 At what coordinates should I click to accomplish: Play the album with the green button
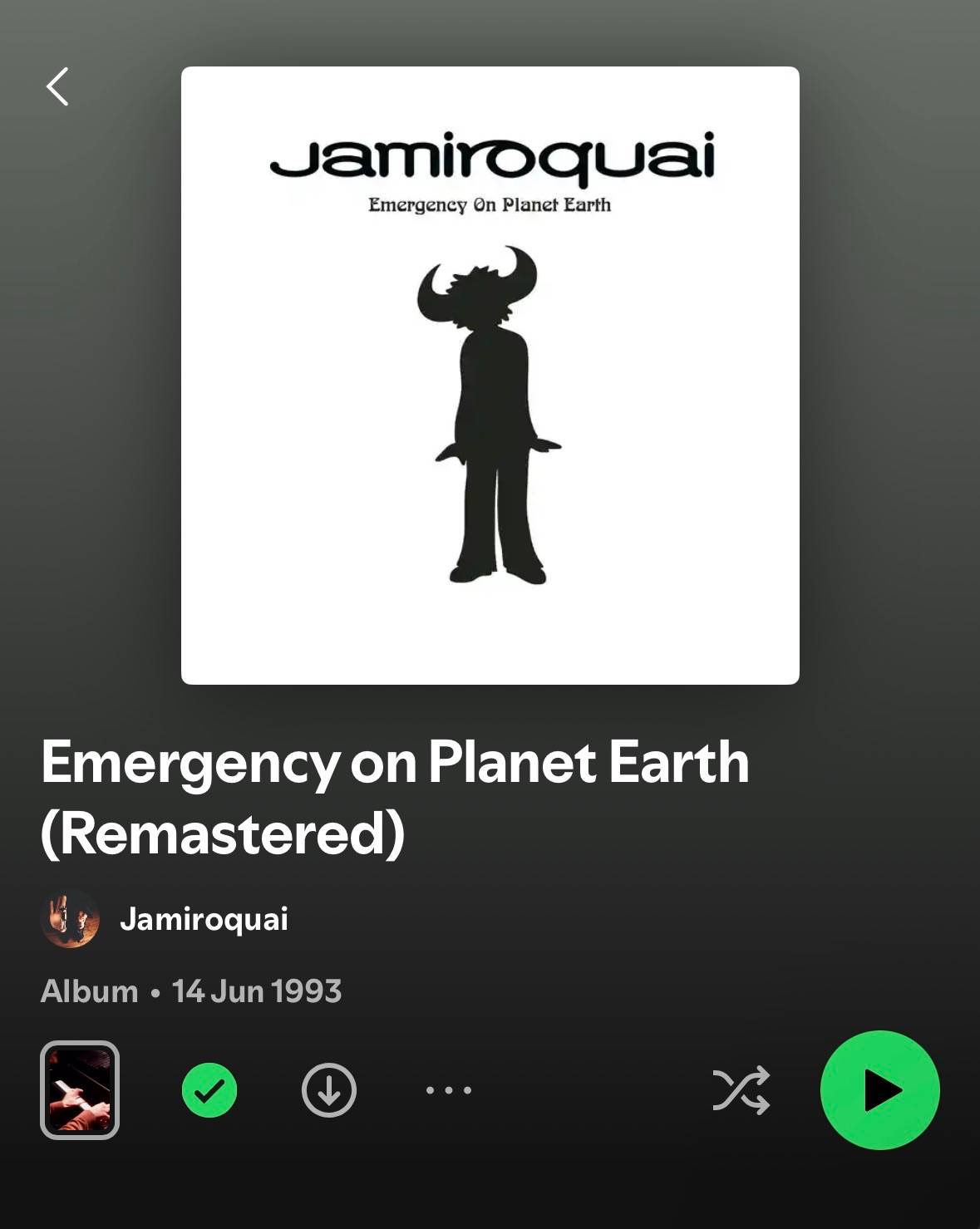(880, 1090)
